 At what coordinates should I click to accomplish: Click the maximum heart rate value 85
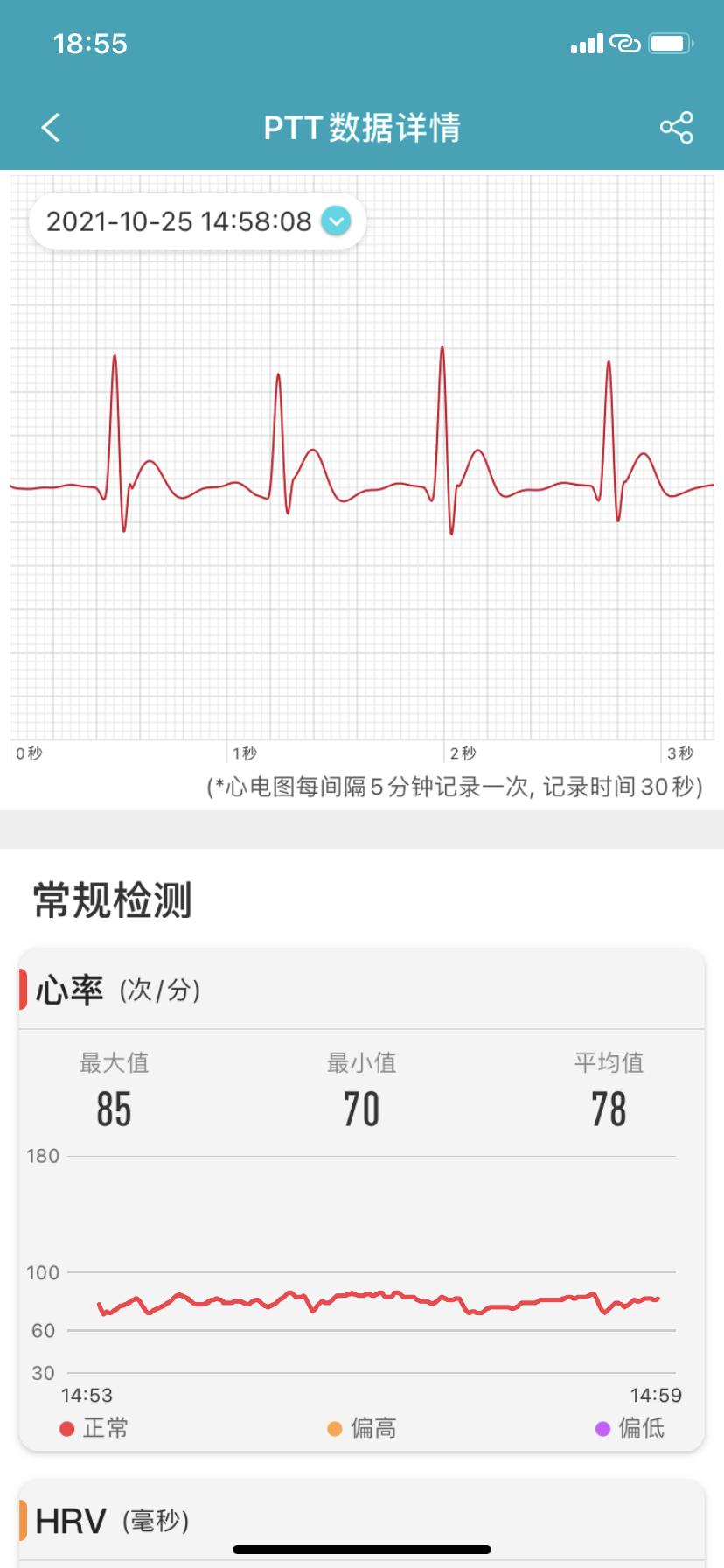pyautogui.click(x=115, y=1108)
